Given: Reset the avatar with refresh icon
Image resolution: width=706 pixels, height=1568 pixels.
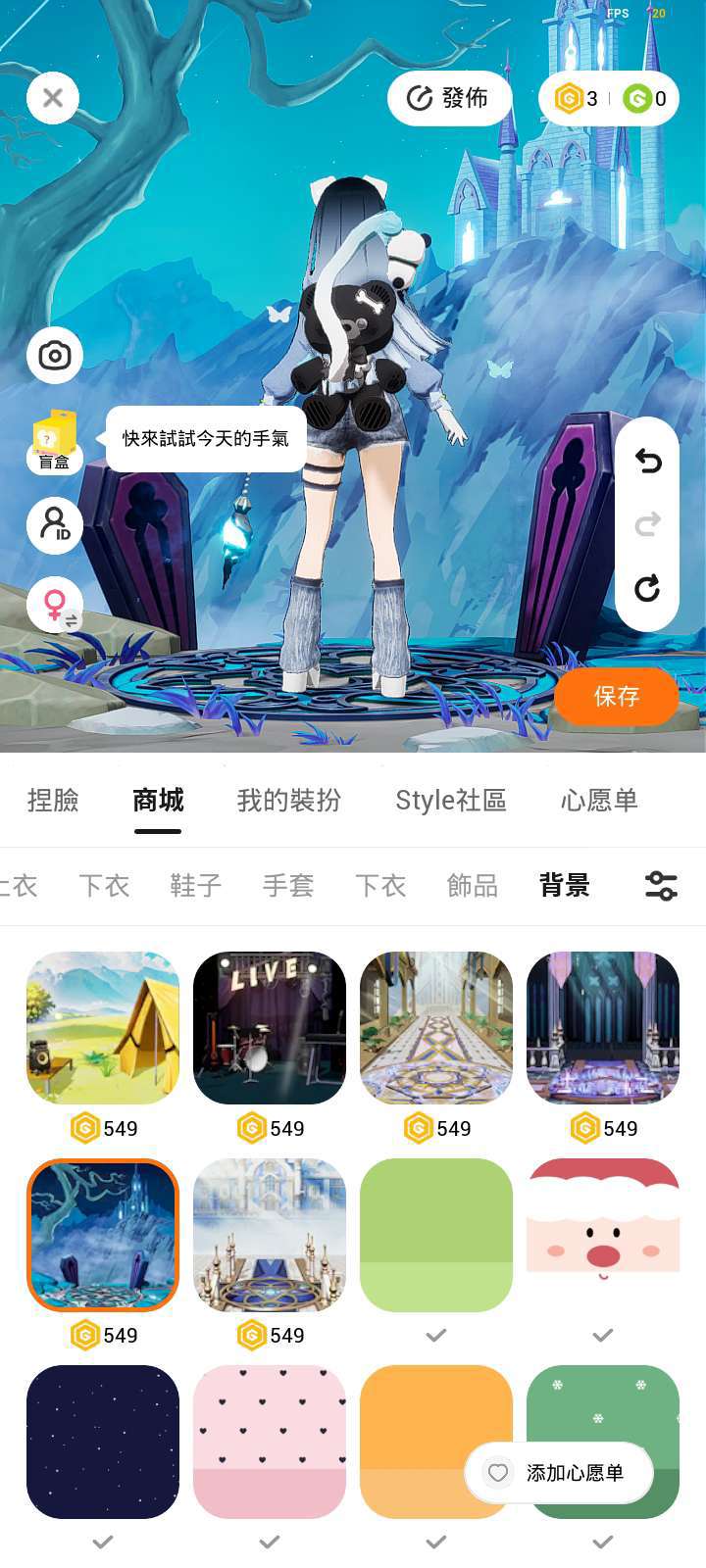Looking at the screenshot, I should pos(647,588).
